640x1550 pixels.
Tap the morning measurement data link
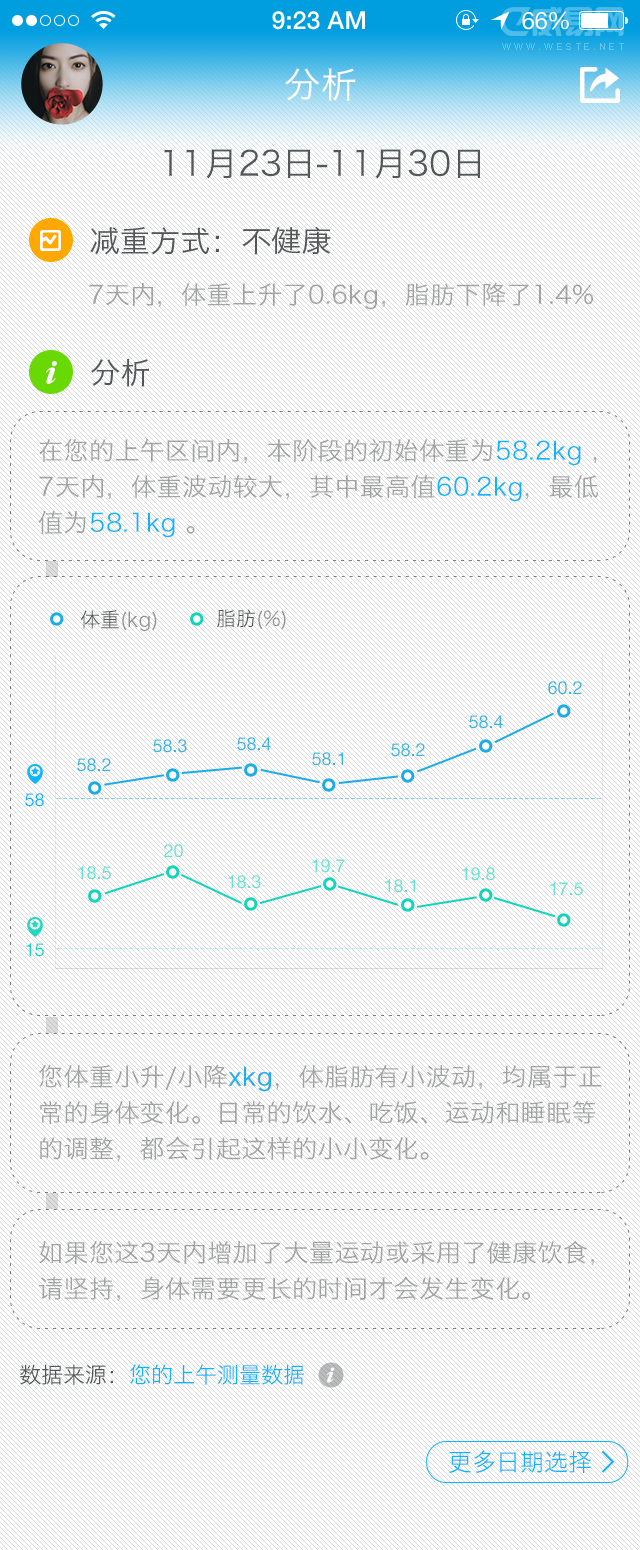(x=216, y=1375)
